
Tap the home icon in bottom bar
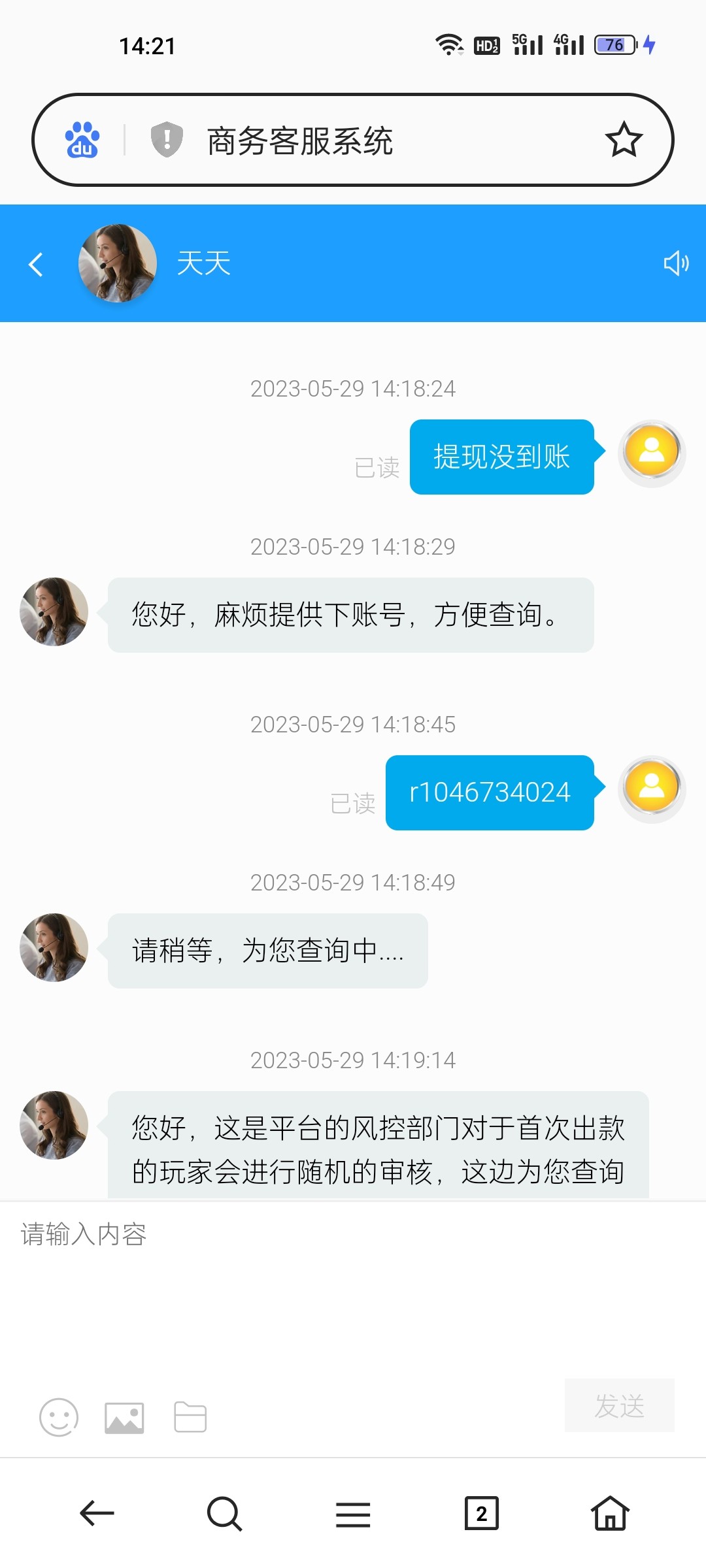609,1514
